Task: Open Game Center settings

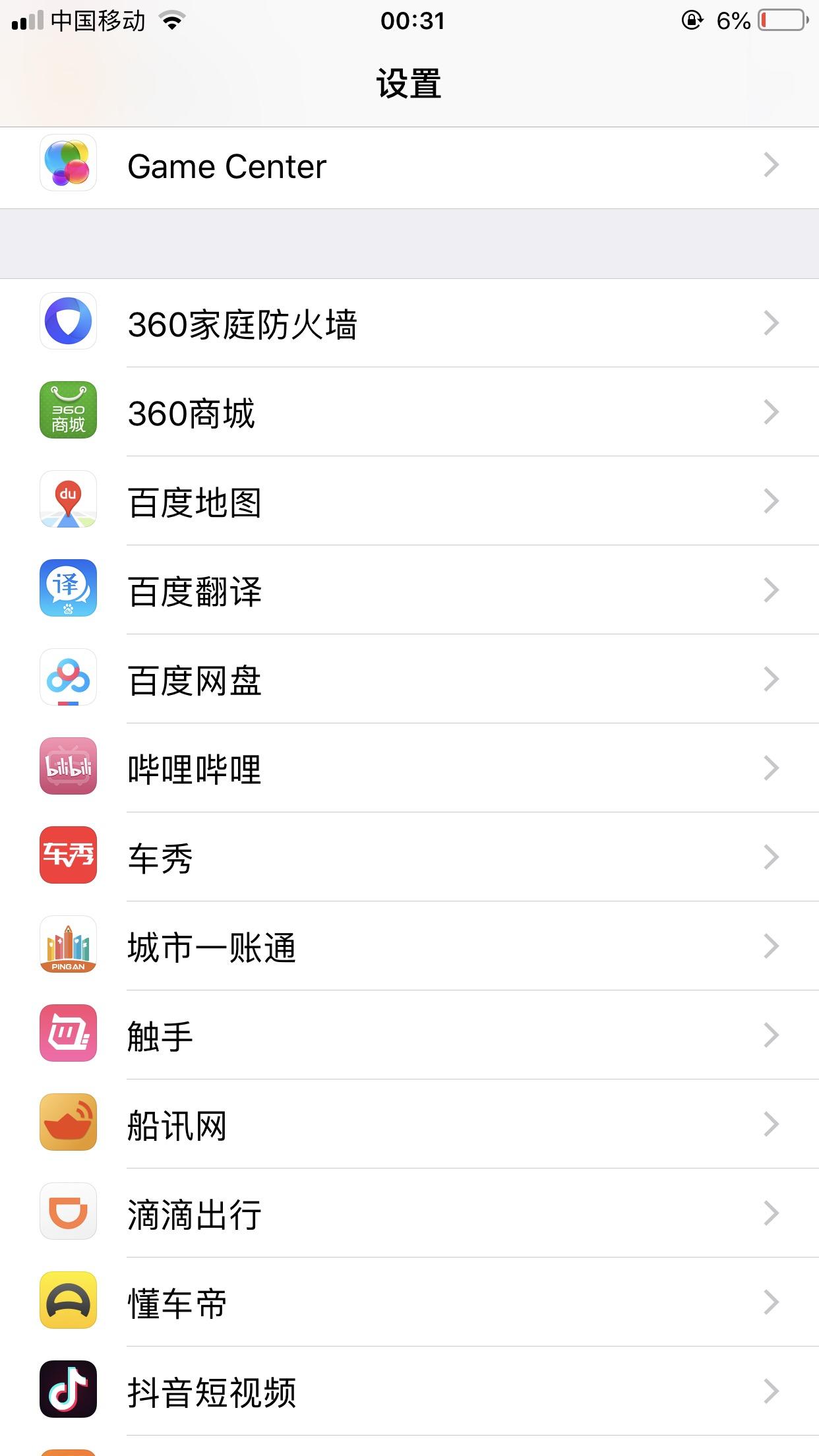Action: click(x=409, y=167)
